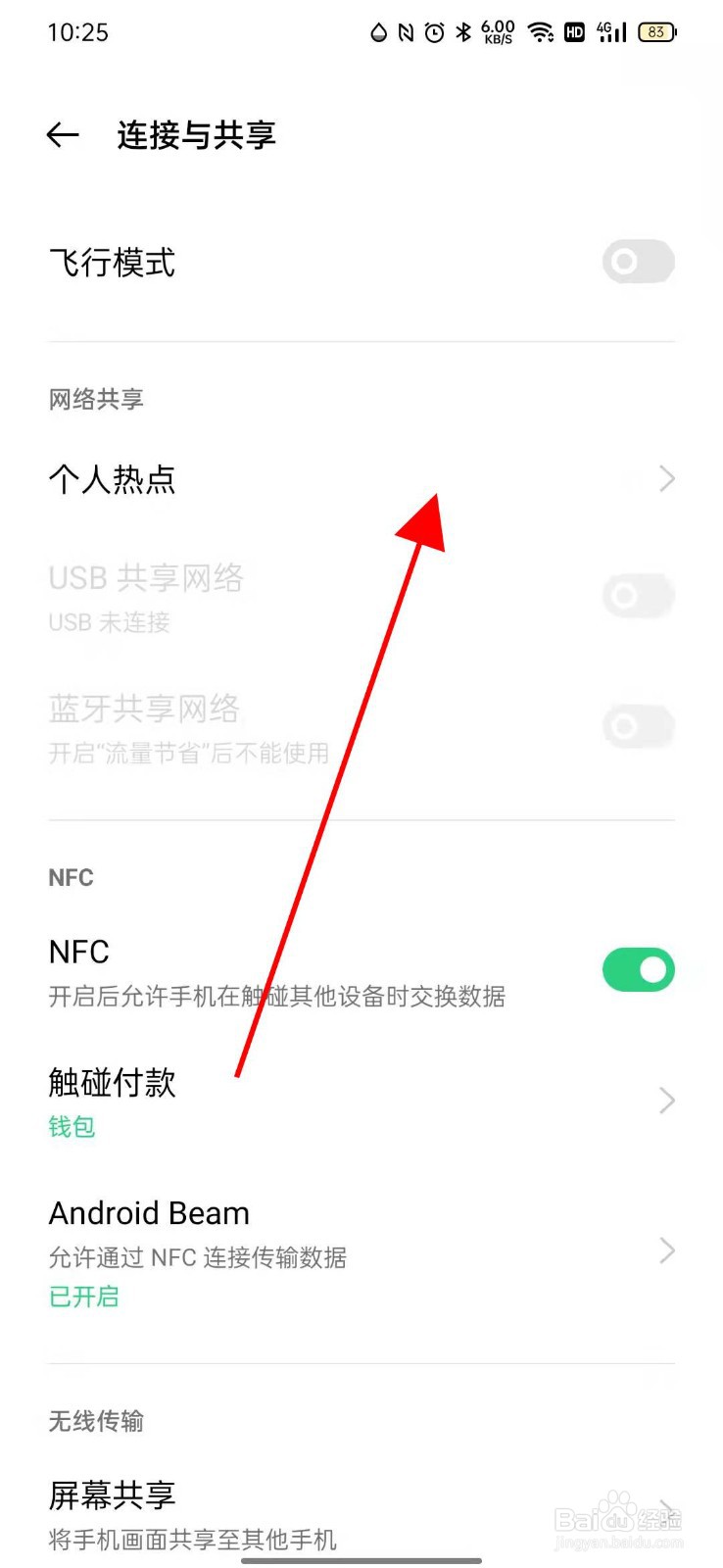Image resolution: width=723 pixels, height=1568 pixels.
Task: Open 个人热点 settings via its chevron
Action: pyautogui.click(x=665, y=479)
